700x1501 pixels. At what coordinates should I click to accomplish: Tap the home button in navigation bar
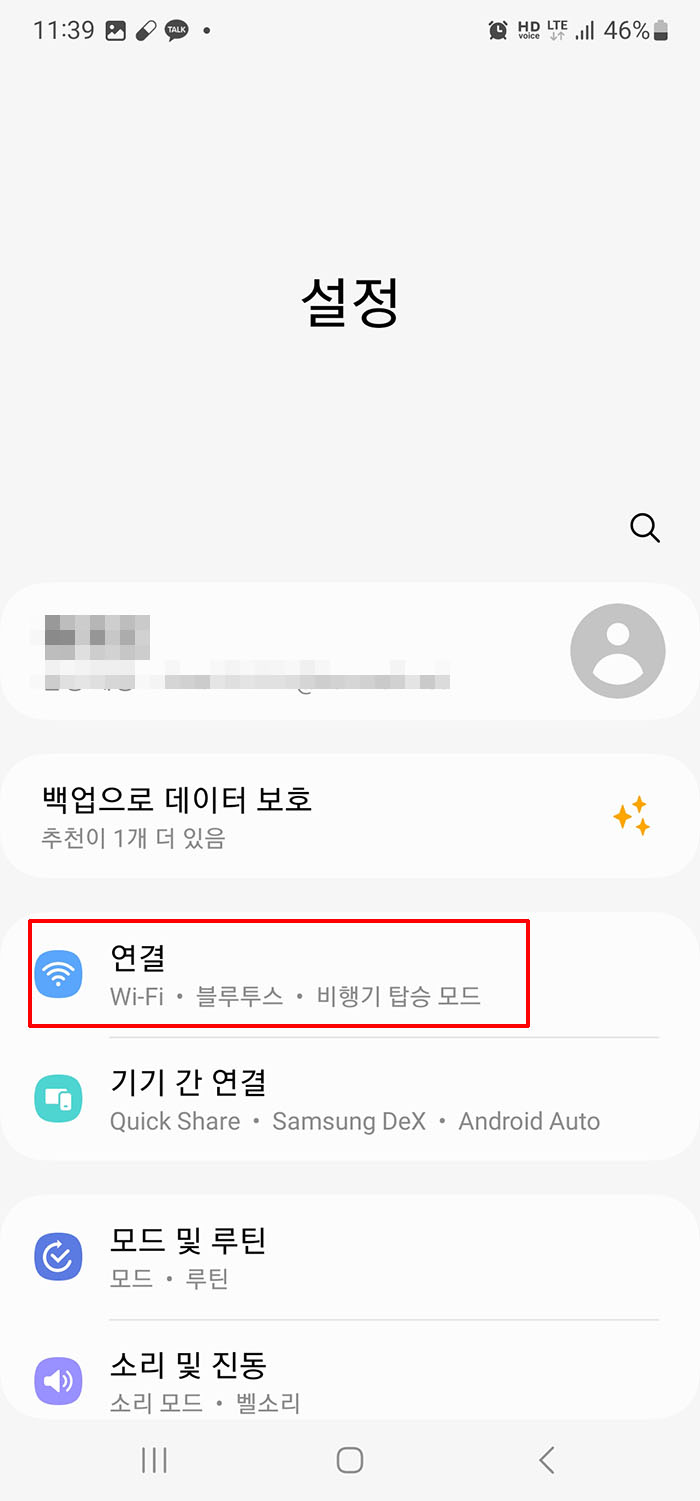pos(350,1460)
